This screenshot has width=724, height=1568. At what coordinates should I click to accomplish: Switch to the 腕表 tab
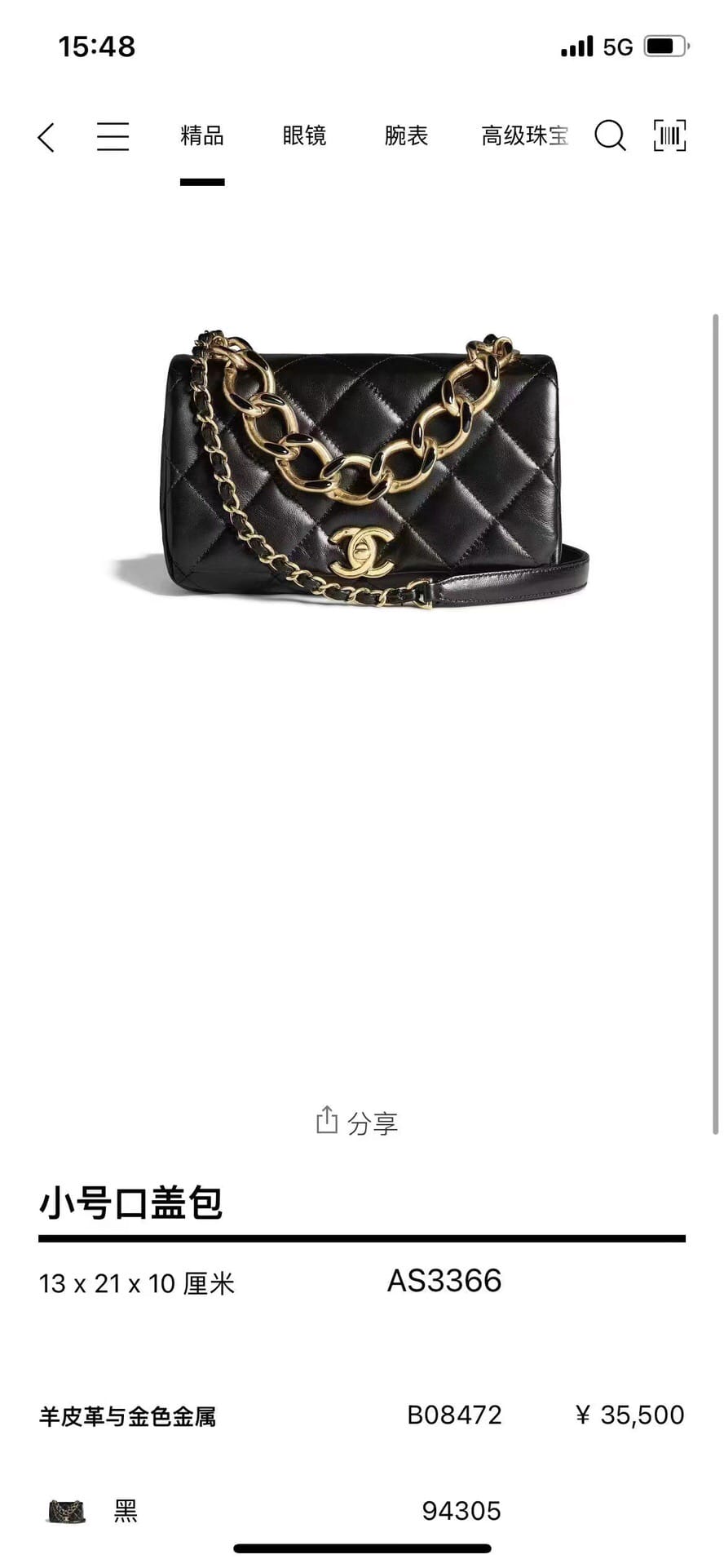pyautogui.click(x=406, y=135)
